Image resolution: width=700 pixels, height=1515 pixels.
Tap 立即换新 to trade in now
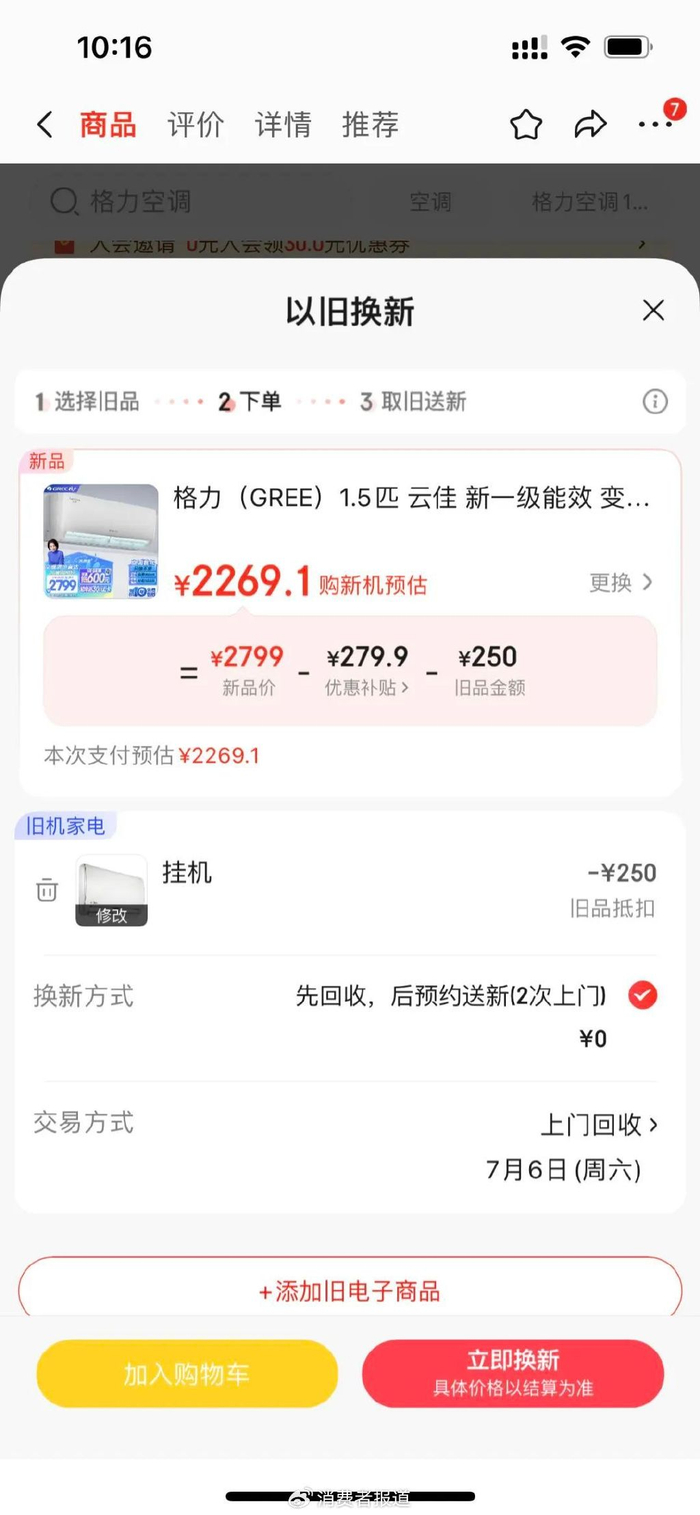(513, 1372)
